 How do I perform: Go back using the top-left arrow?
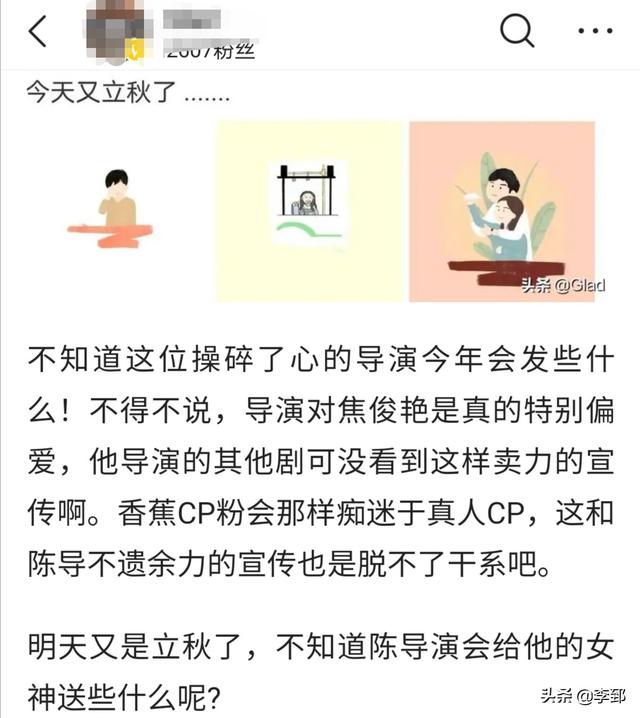pos(38,32)
